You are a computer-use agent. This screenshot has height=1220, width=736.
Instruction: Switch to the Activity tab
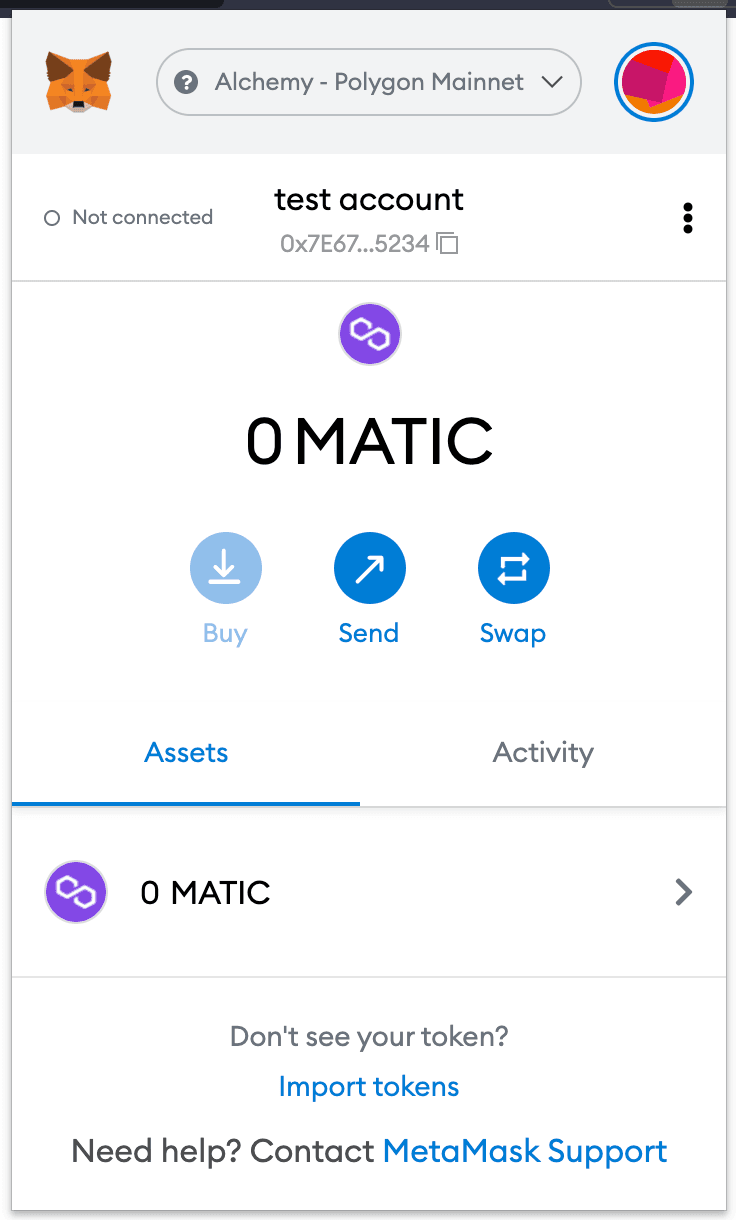tap(543, 753)
